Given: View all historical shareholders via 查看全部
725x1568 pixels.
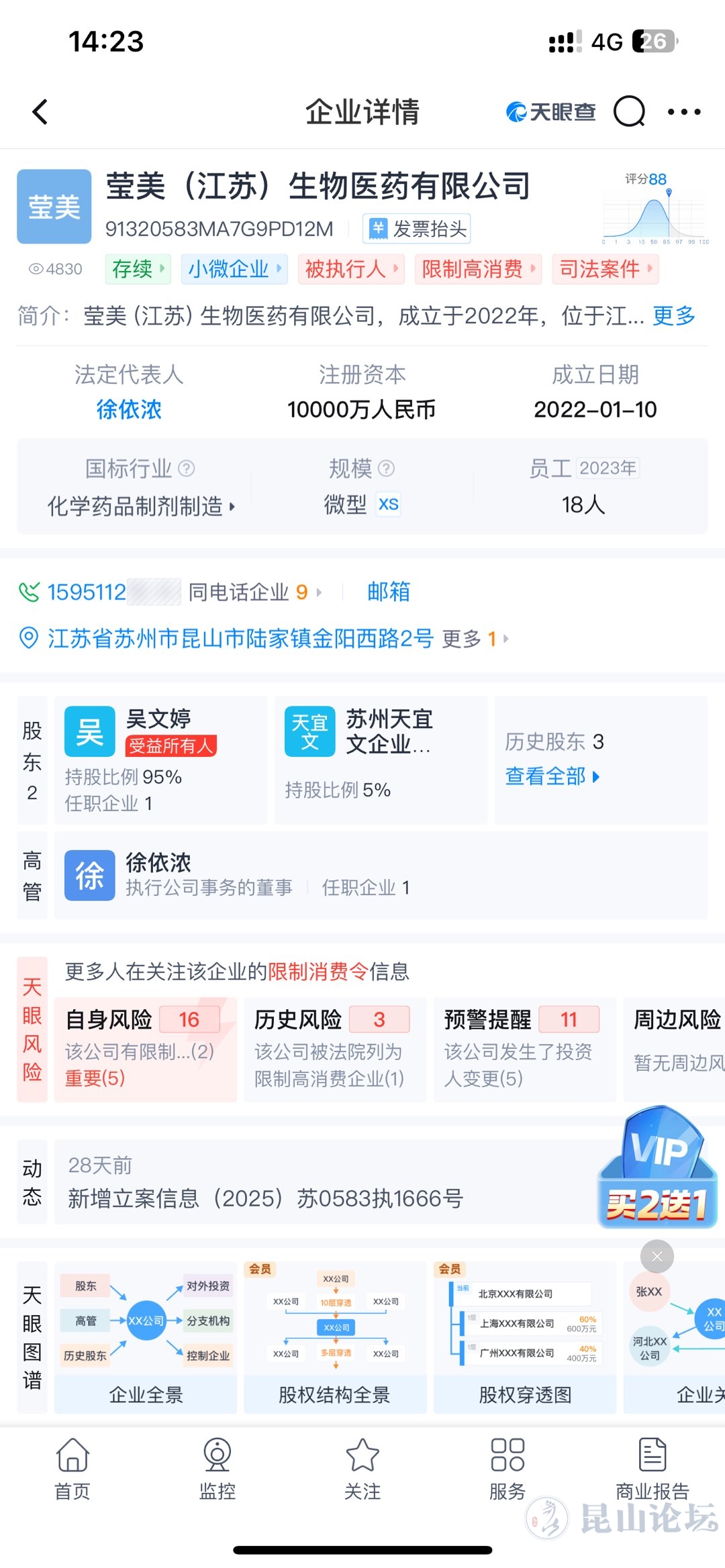Looking at the screenshot, I should click(552, 776).
